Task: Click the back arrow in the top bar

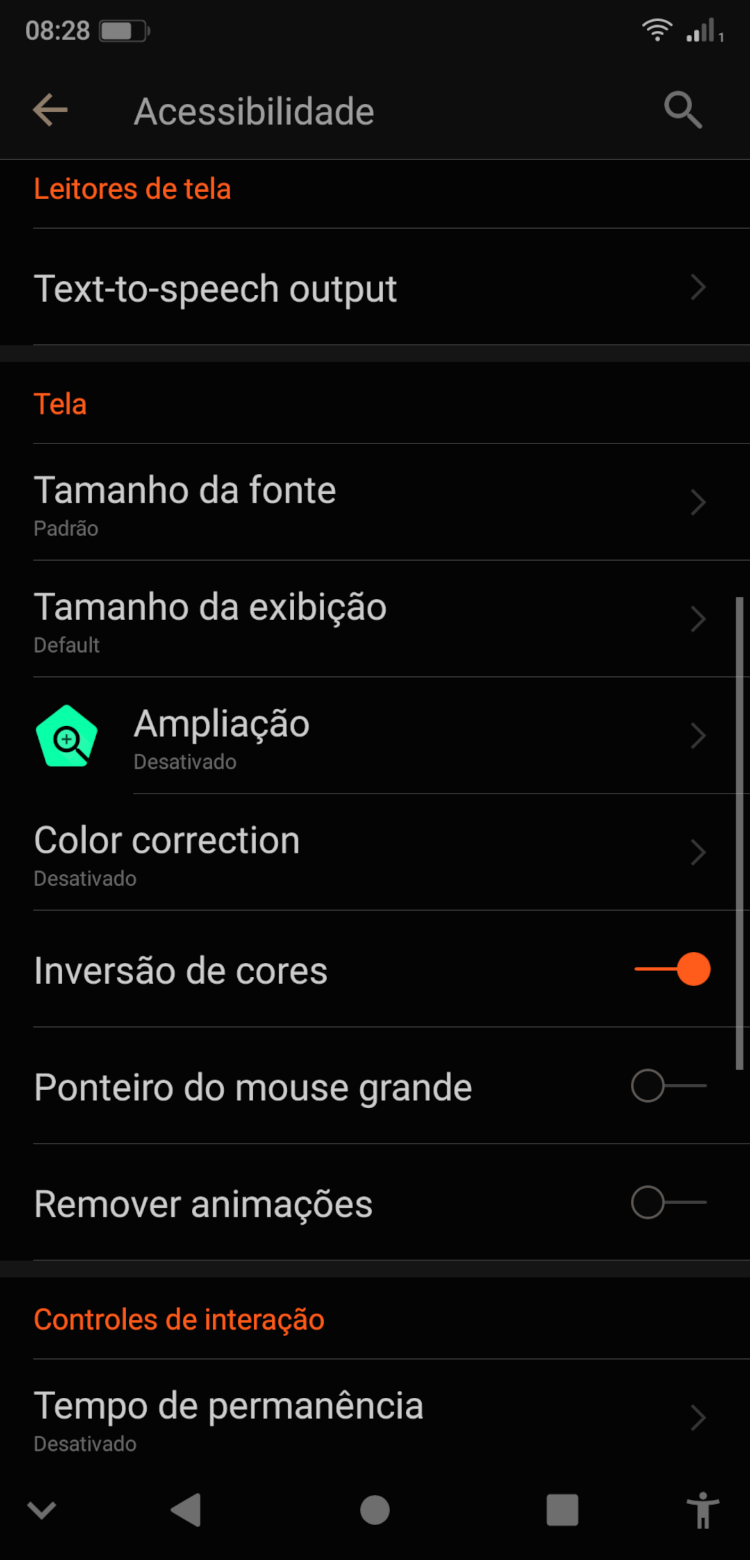Action: [50, 110]
